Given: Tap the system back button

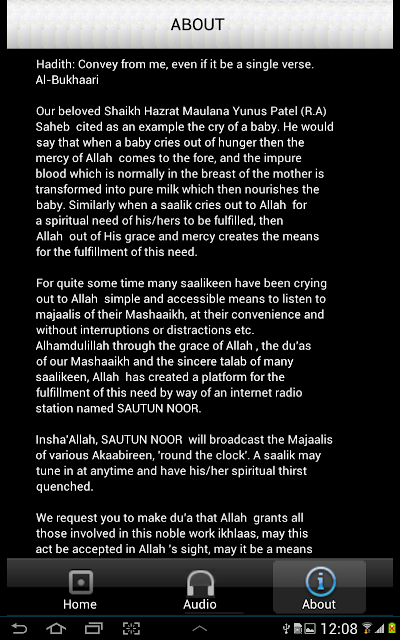Looking at the screenshot, I should tap(19, 628).
